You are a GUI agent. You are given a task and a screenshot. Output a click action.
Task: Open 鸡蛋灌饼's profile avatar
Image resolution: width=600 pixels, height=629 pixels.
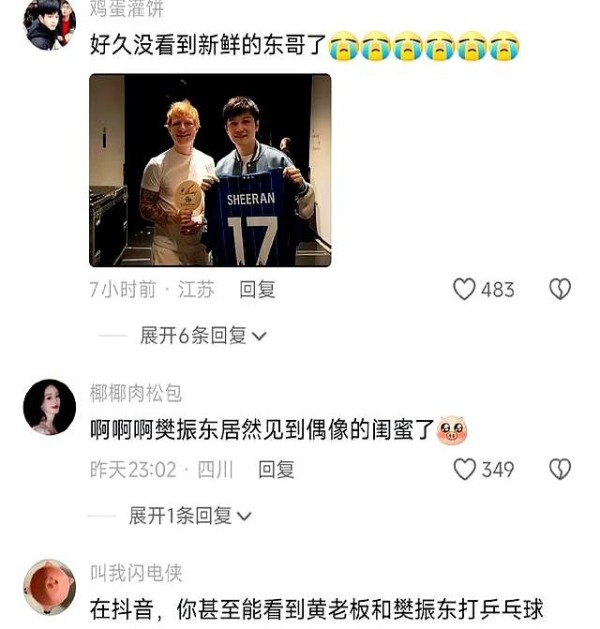point(48,24)
